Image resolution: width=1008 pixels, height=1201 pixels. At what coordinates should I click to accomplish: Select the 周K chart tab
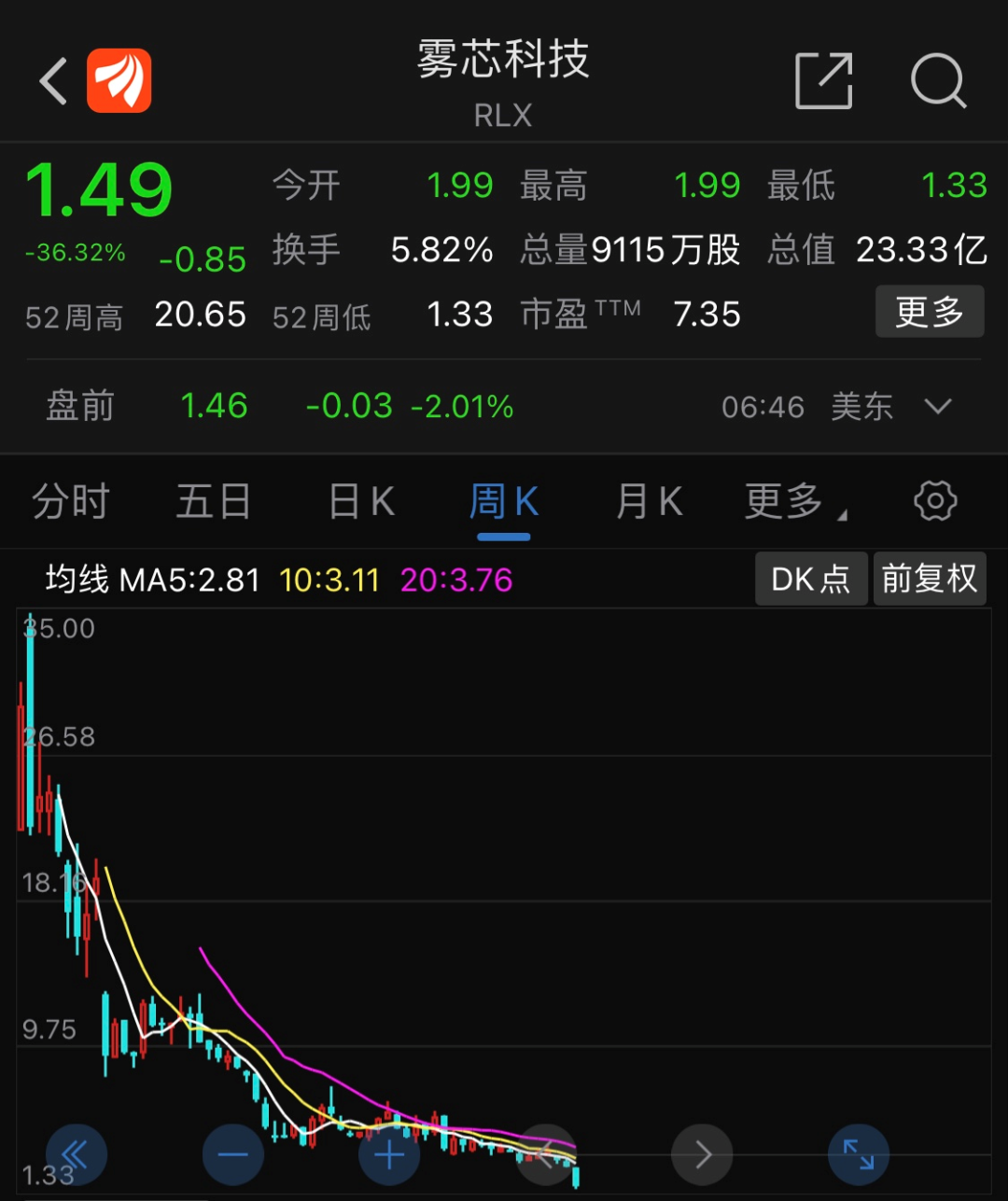[x=504, y=502]
